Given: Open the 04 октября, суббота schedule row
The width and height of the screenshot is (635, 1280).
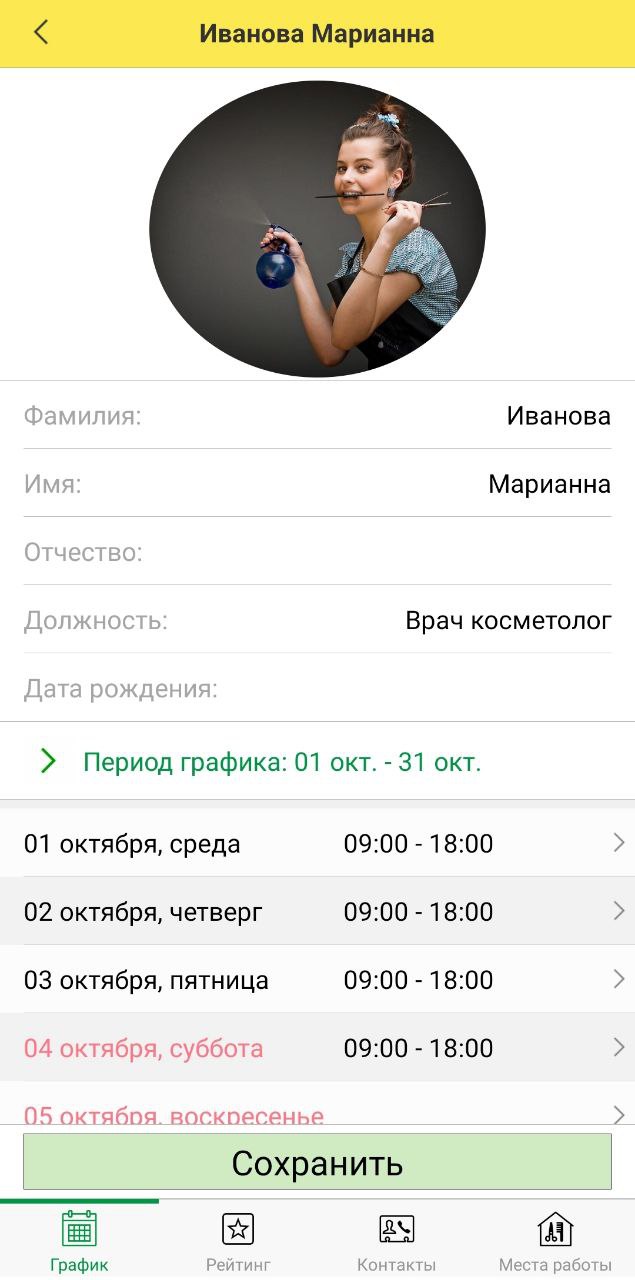Looking at the screenshot, I should coord(317,1048).
